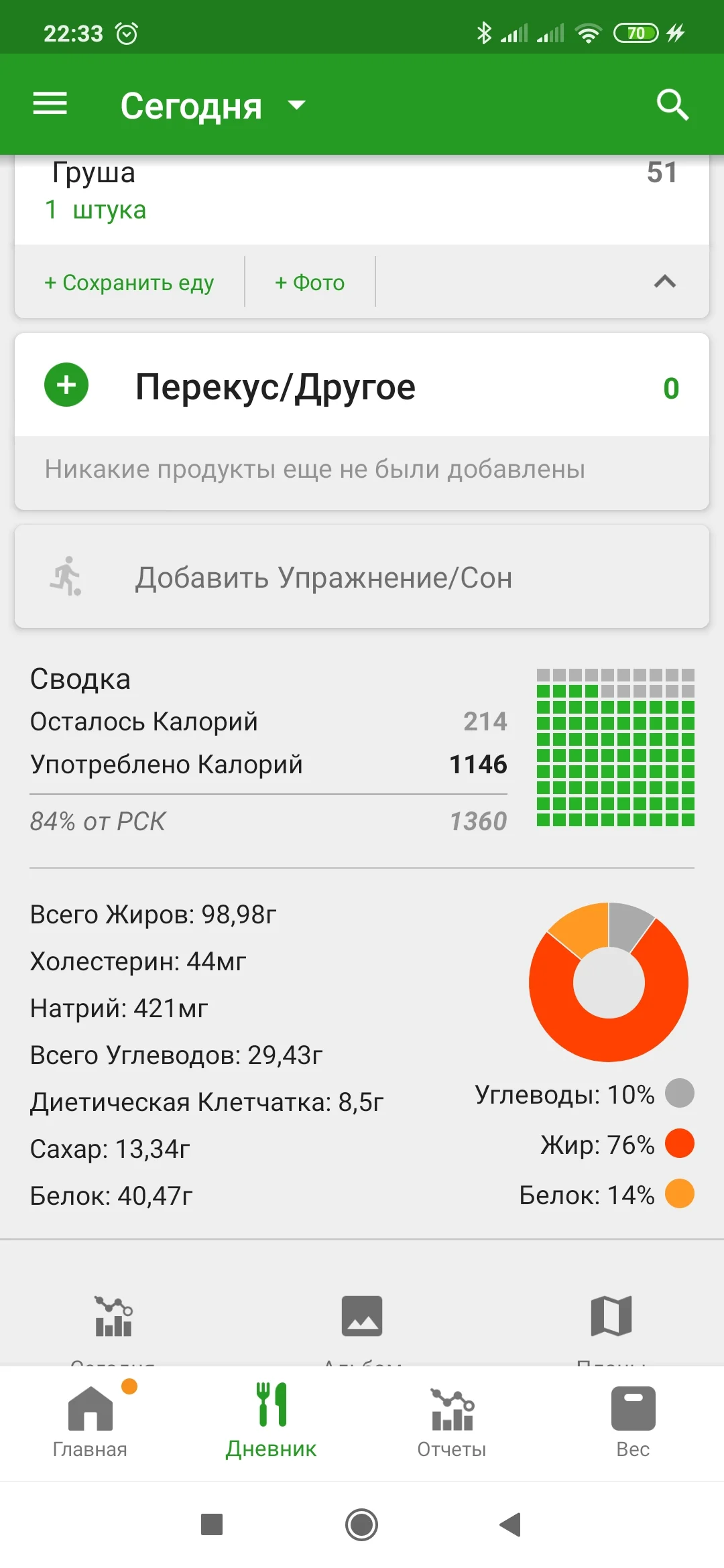Collapse the meal section with chevron
The height and width of the screenshot is (1568, 724).
tap(664, 282)
